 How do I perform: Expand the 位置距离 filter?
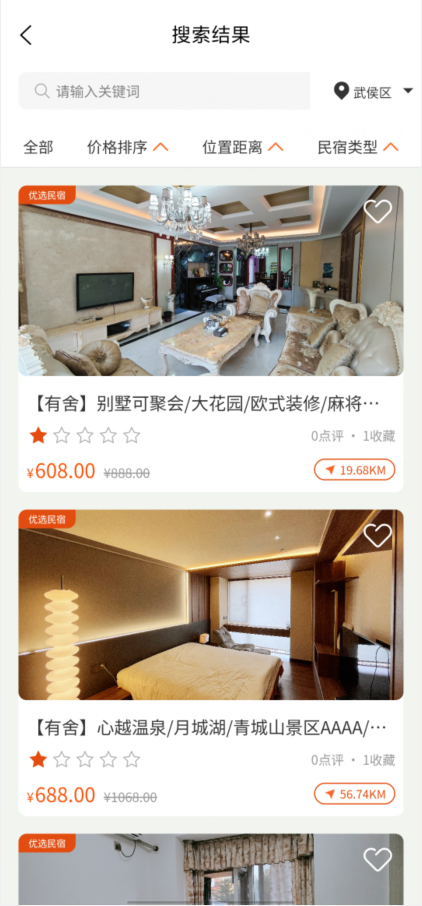[243, 147]
